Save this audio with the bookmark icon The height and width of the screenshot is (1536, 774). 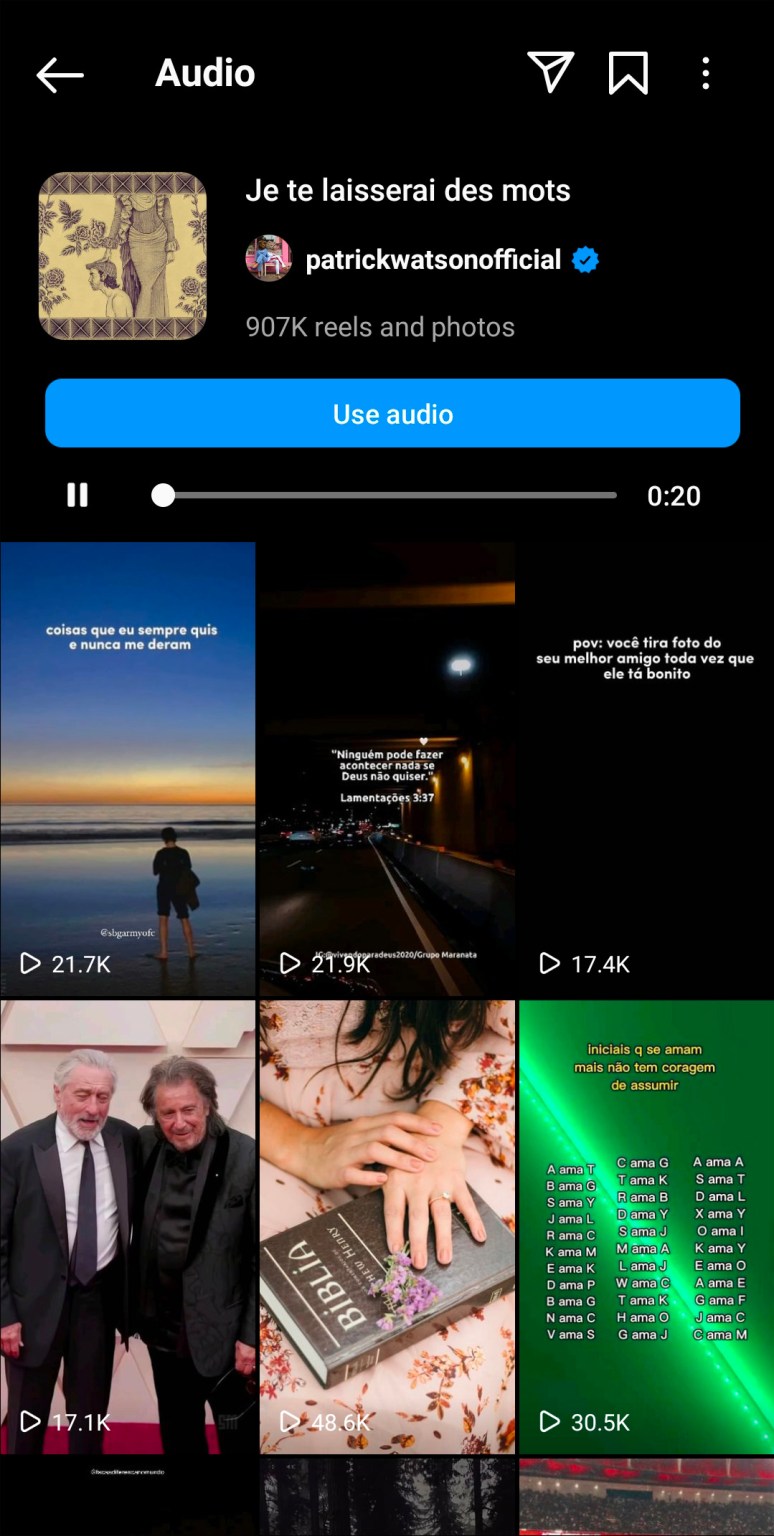click(x=629, y=72)
